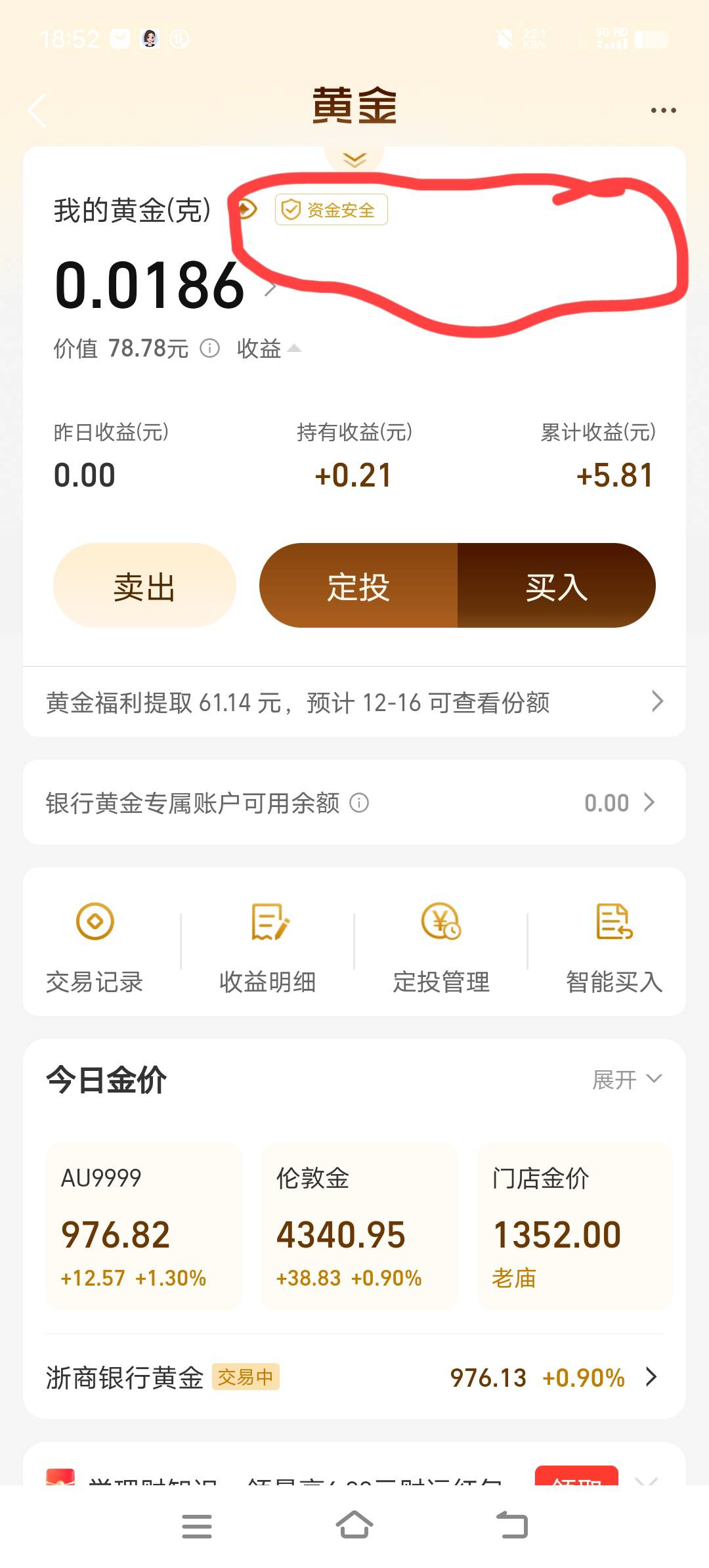Open the 黄金福利提取 61.14 元 notice

point(354,702)
